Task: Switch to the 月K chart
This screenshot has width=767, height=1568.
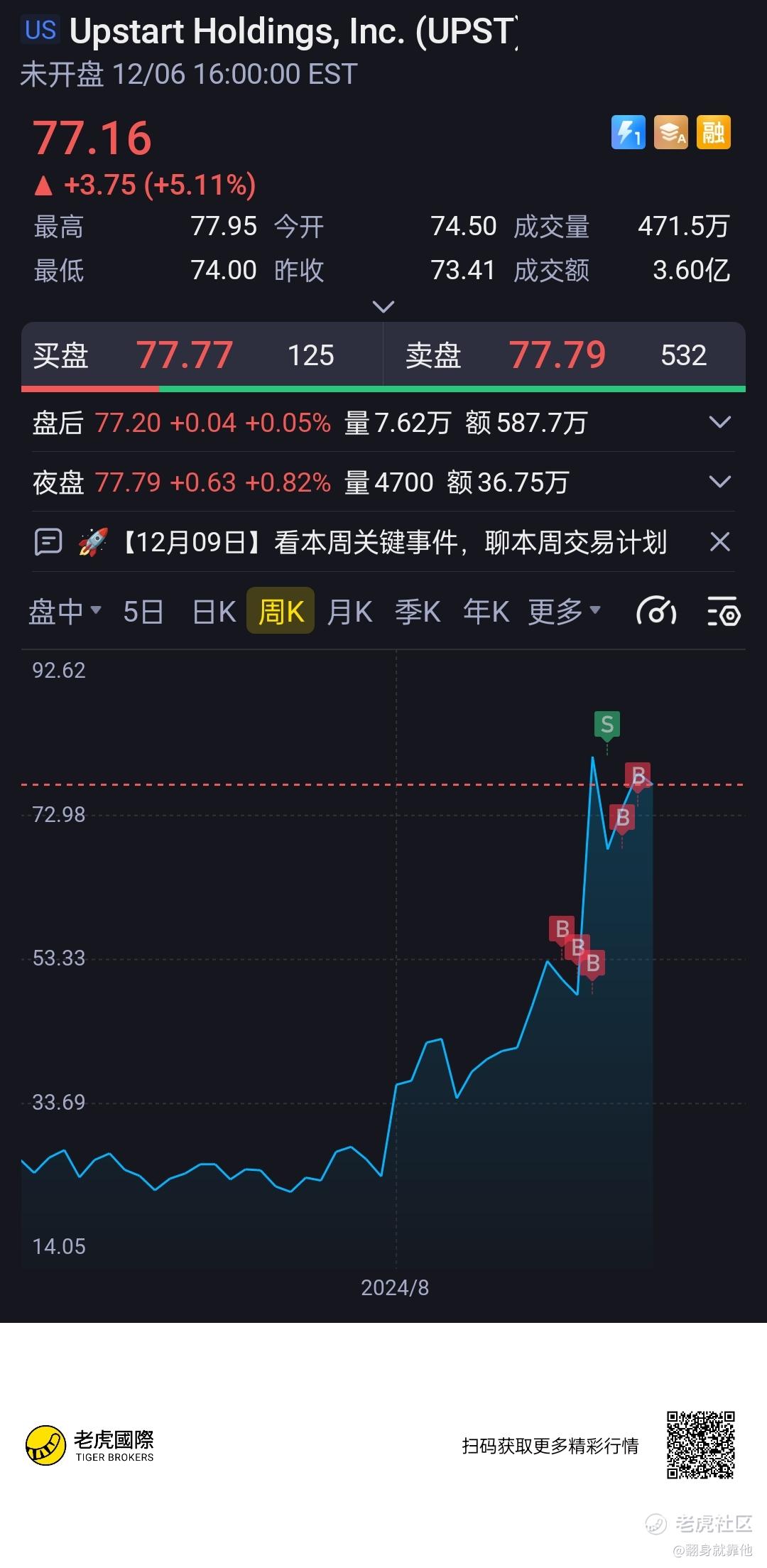Action: pyautogui.click(x=349, y=611)
